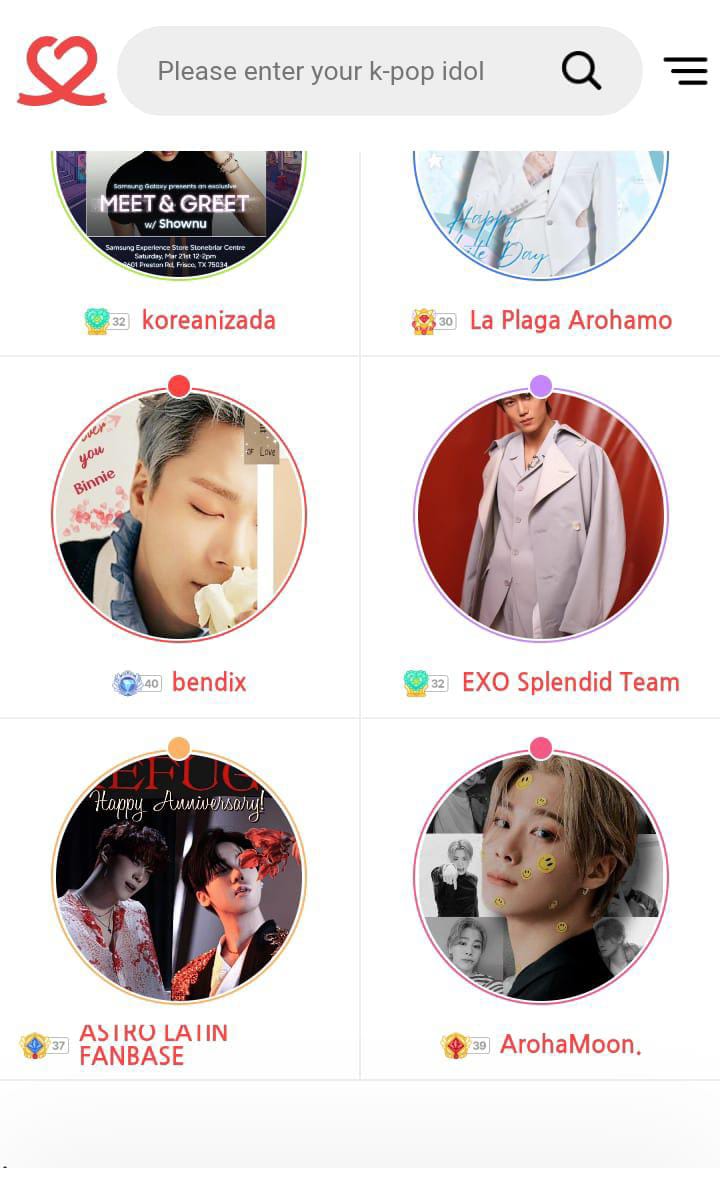This screenshot has width=720, height=1181.
Task: Open the hamburger menu
Action: click(685, 71)
